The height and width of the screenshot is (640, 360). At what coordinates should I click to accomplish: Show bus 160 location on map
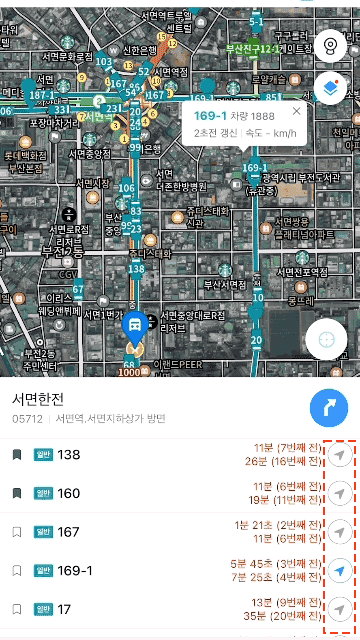pyautogui.click(x=340, y=493)
